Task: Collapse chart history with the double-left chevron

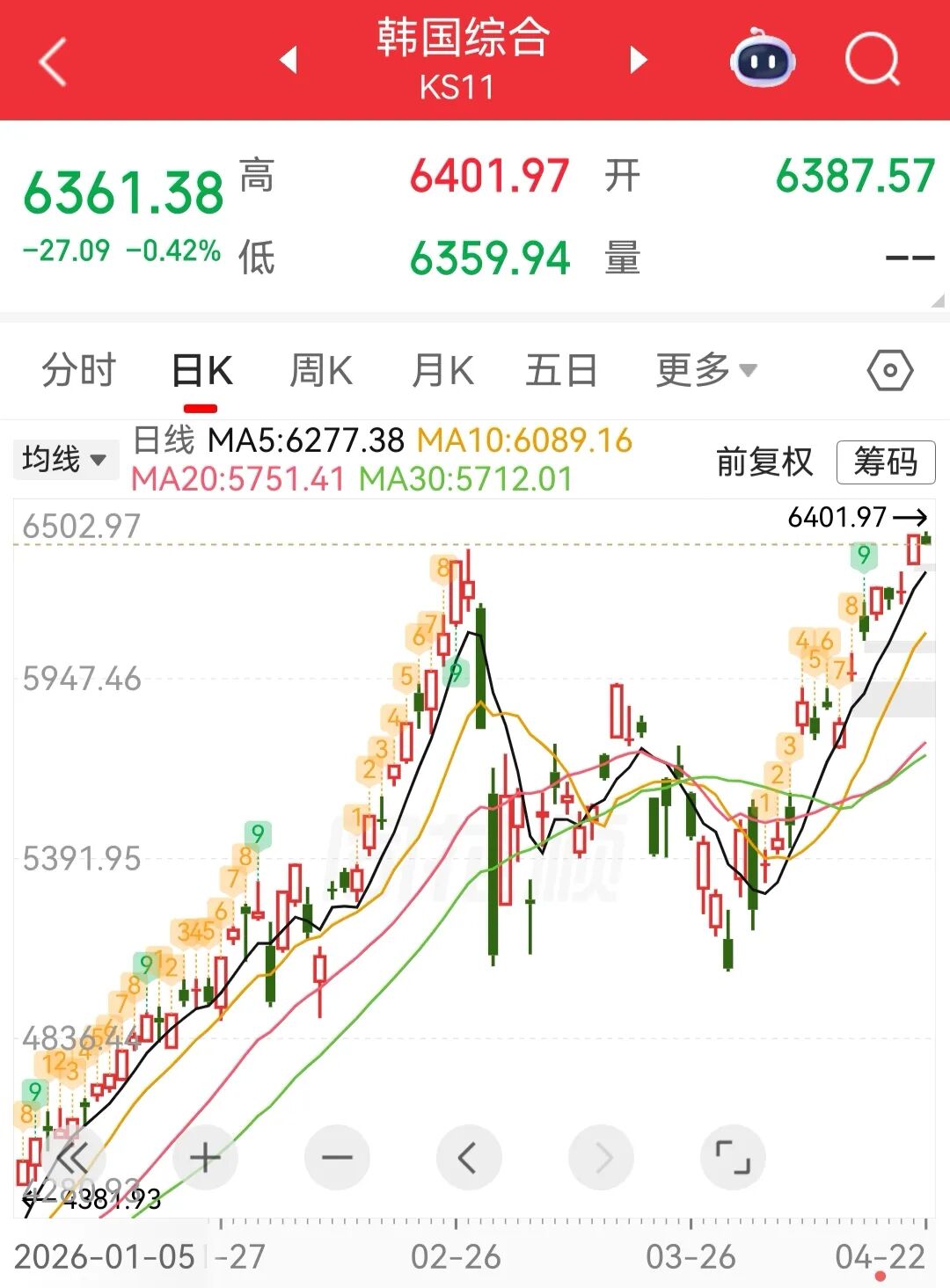Action: tap(75, 1156)
